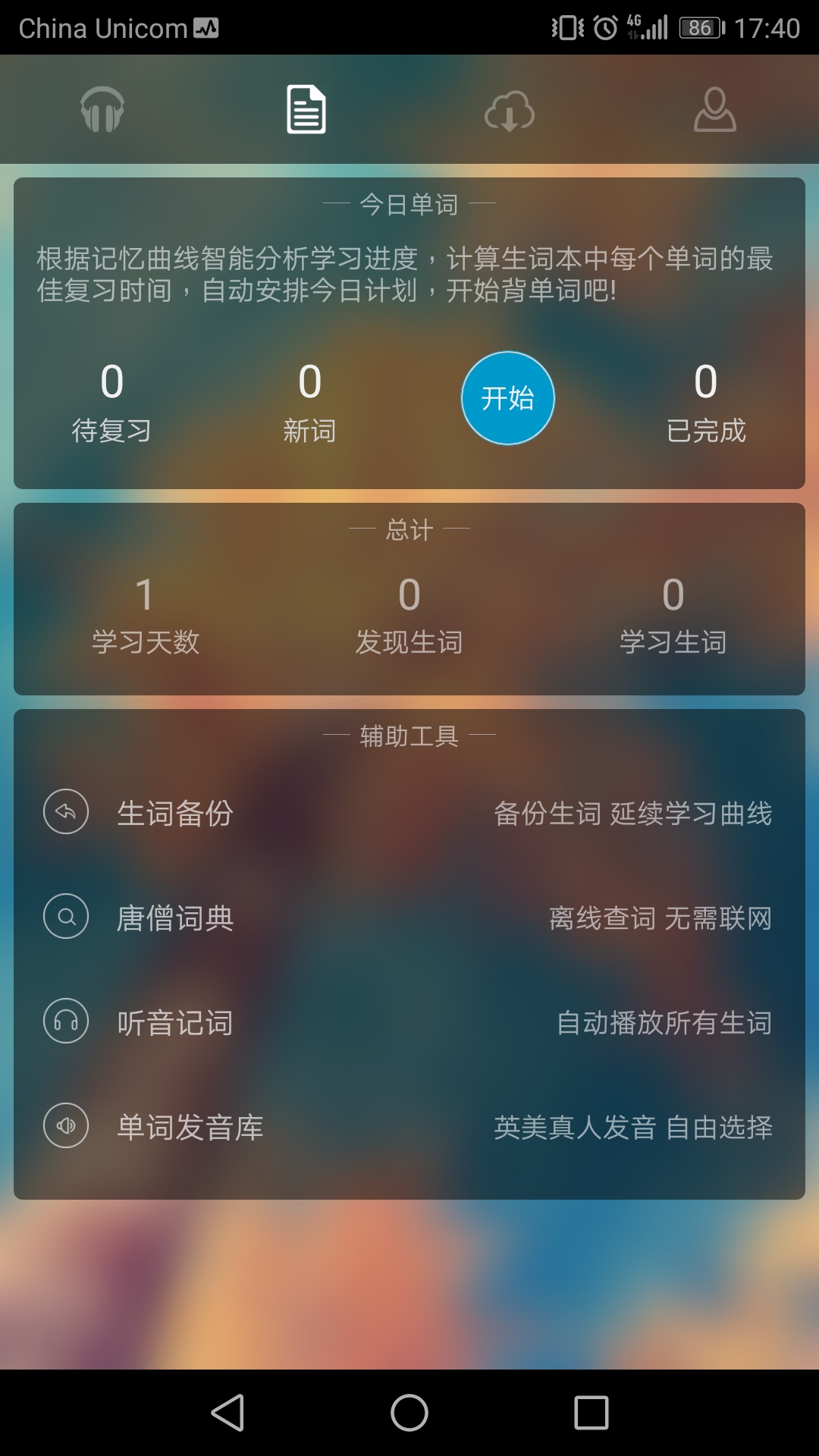This screenshot has height=1456, width=819.
Task: Go to the profile tab
Action: point(715,109)
